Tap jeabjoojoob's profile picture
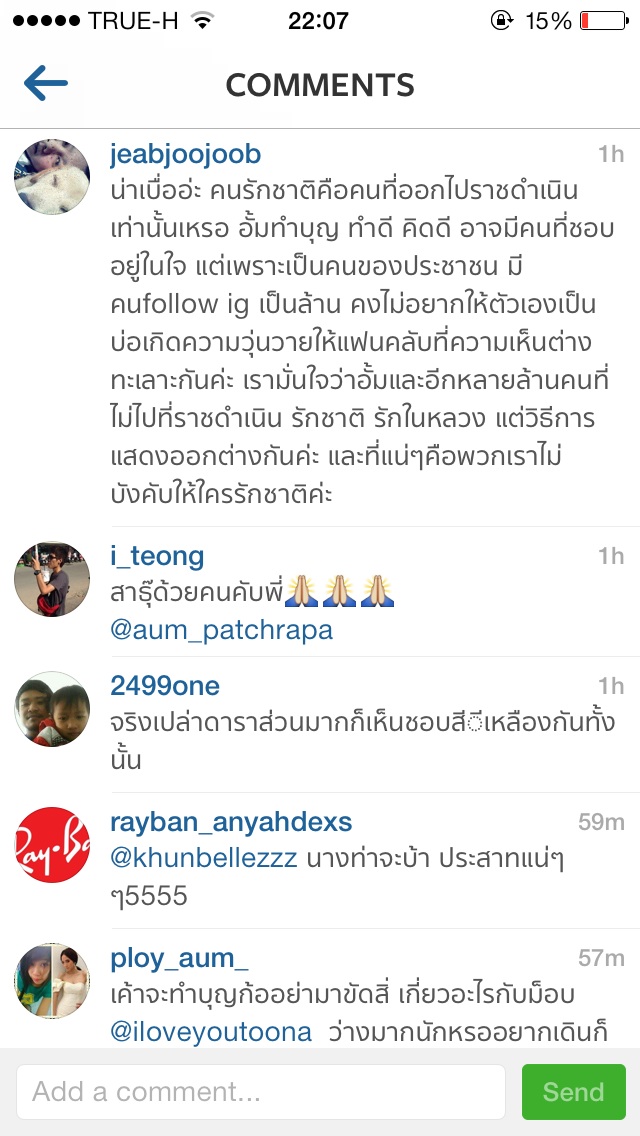Image resolution: width=640 pixels, height=1136 pixels. tap(52, 177)
